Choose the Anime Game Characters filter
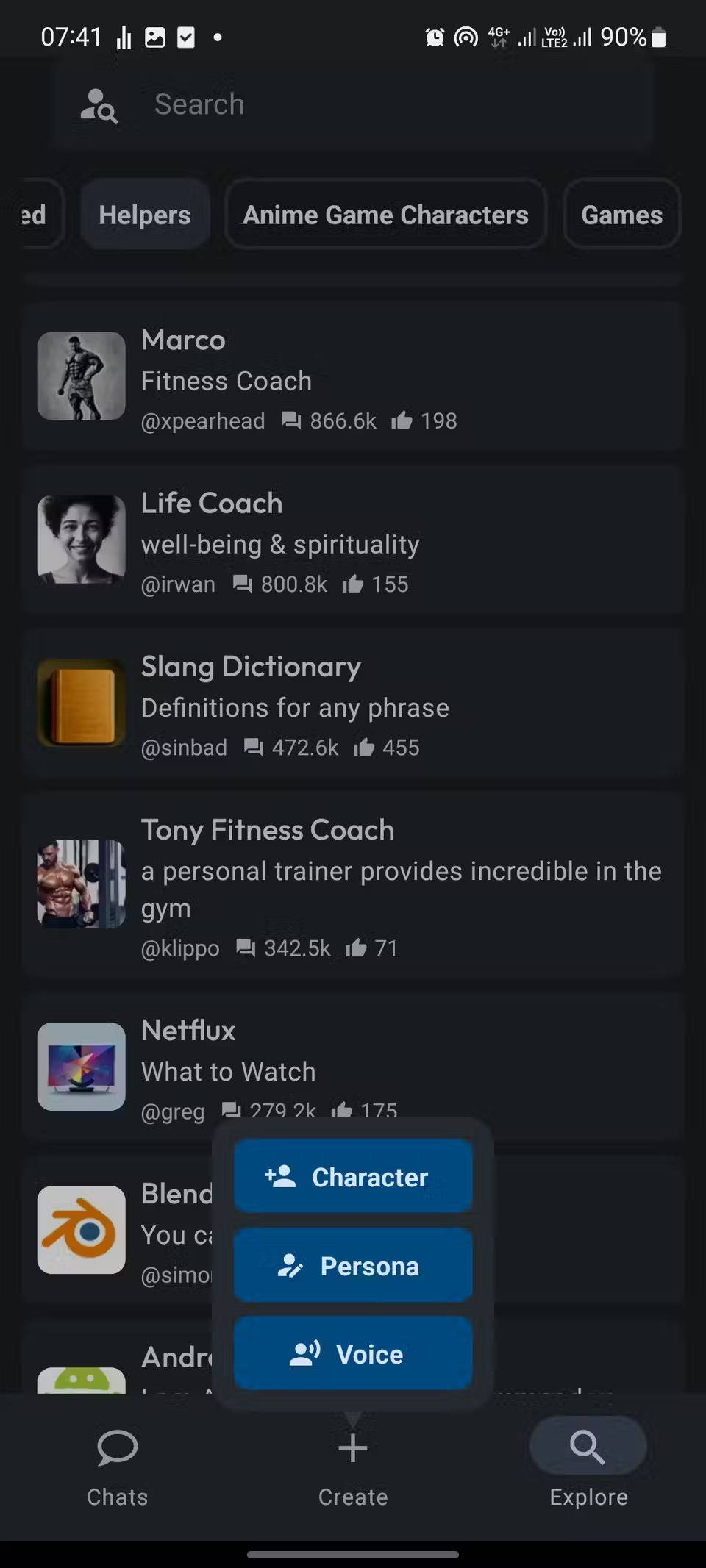The width and height of the screenshot is (706, 1568). coord(385,215)
